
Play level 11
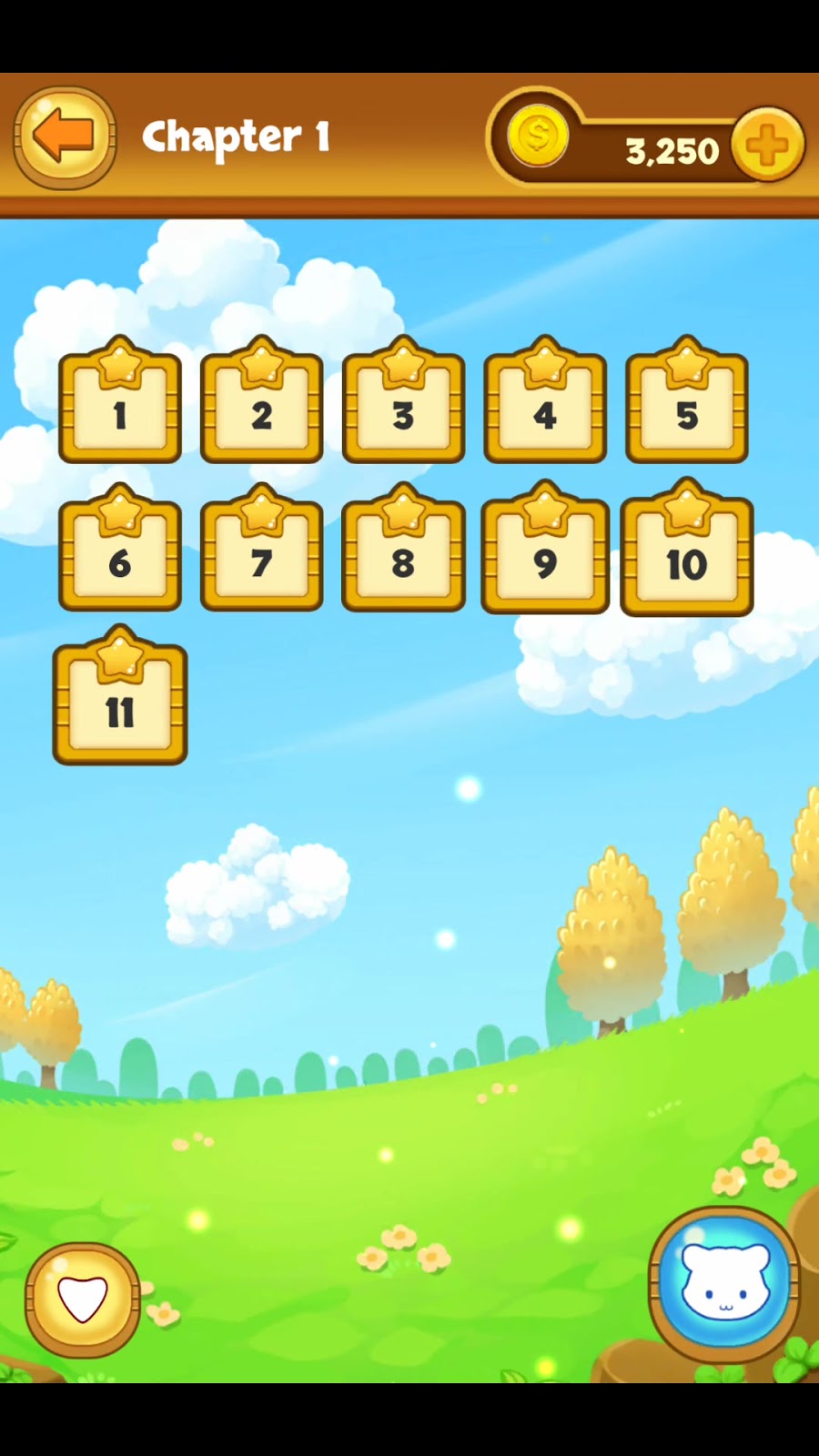(120, 703)
